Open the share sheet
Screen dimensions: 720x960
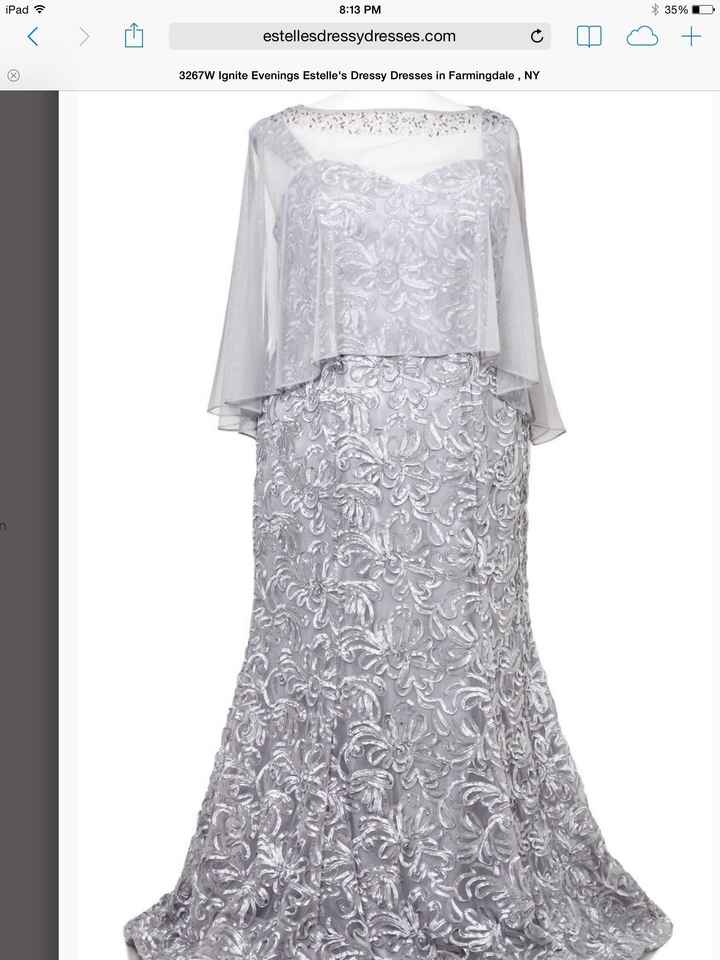pos(134,36)
